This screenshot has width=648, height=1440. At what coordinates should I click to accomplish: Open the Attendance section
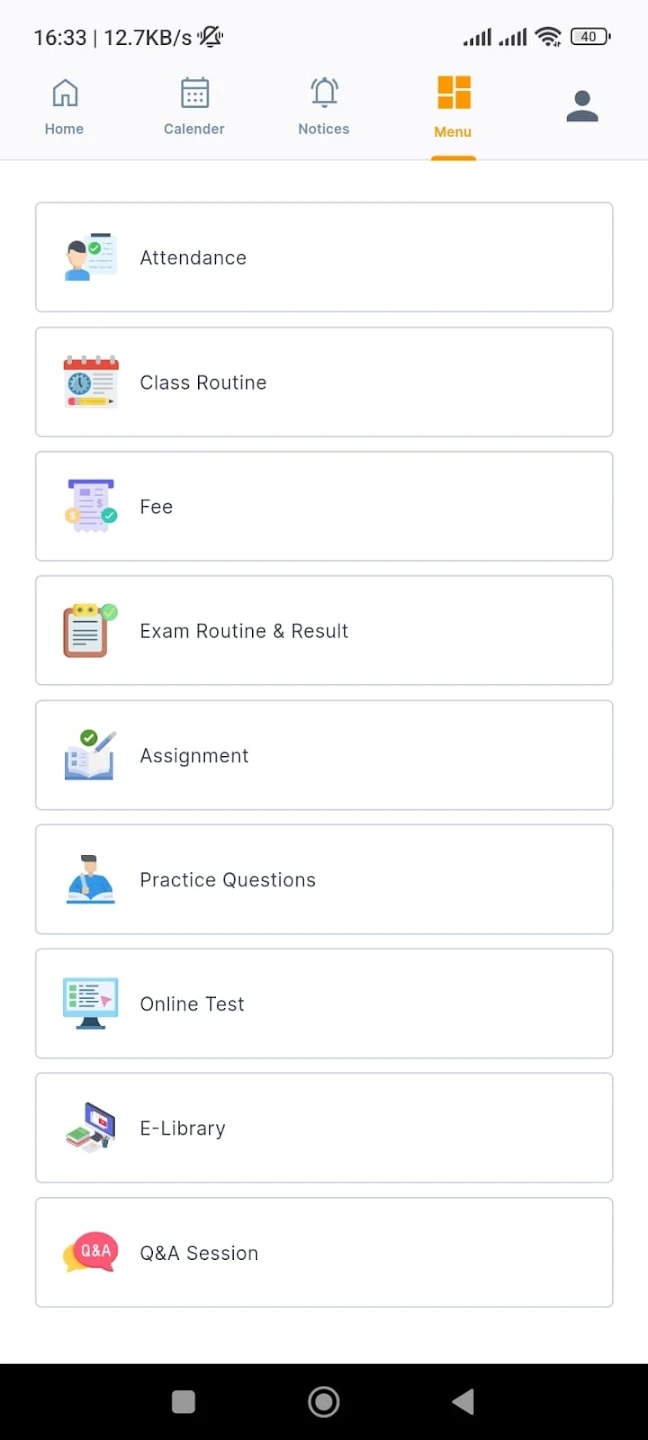[x=324, y=257]
